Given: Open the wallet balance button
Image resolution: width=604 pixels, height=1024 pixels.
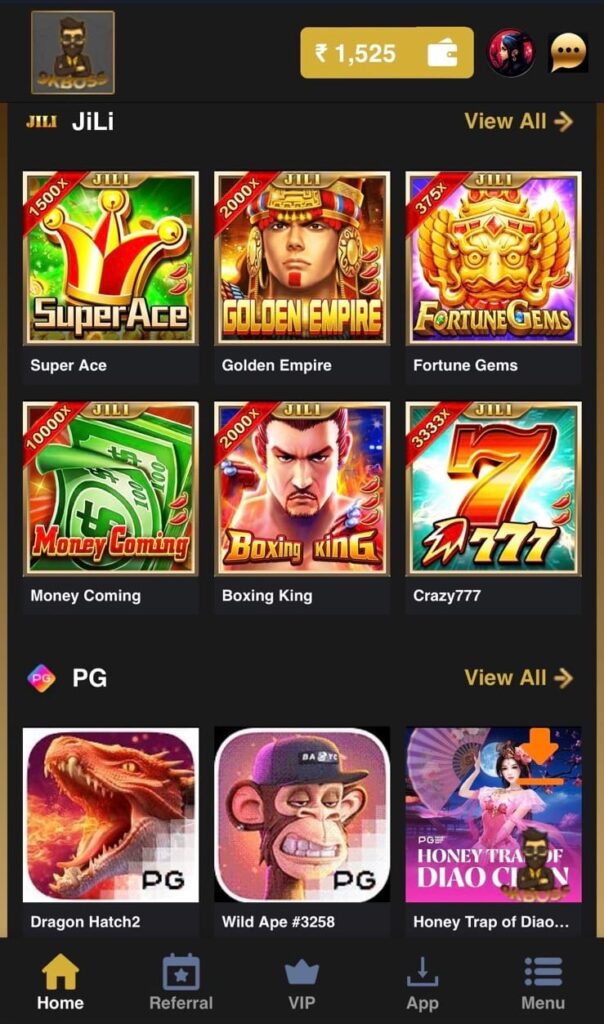Looking at the screenshot, I should (x=386, y=53).
